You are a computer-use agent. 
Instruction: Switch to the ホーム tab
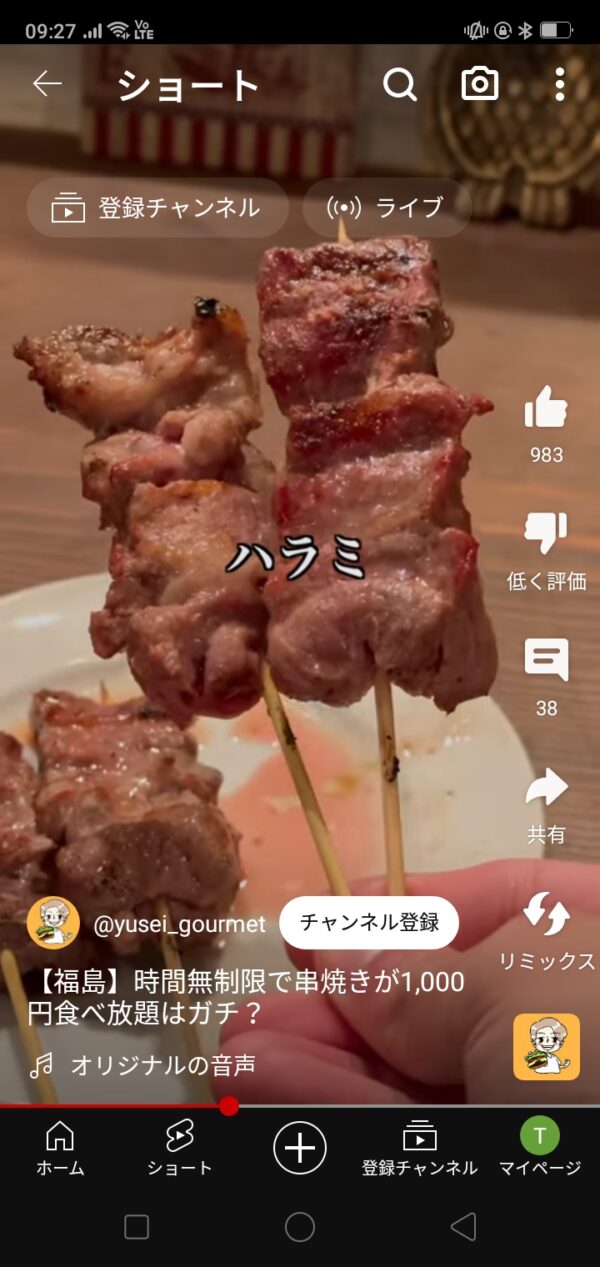tap(60, 1147)
